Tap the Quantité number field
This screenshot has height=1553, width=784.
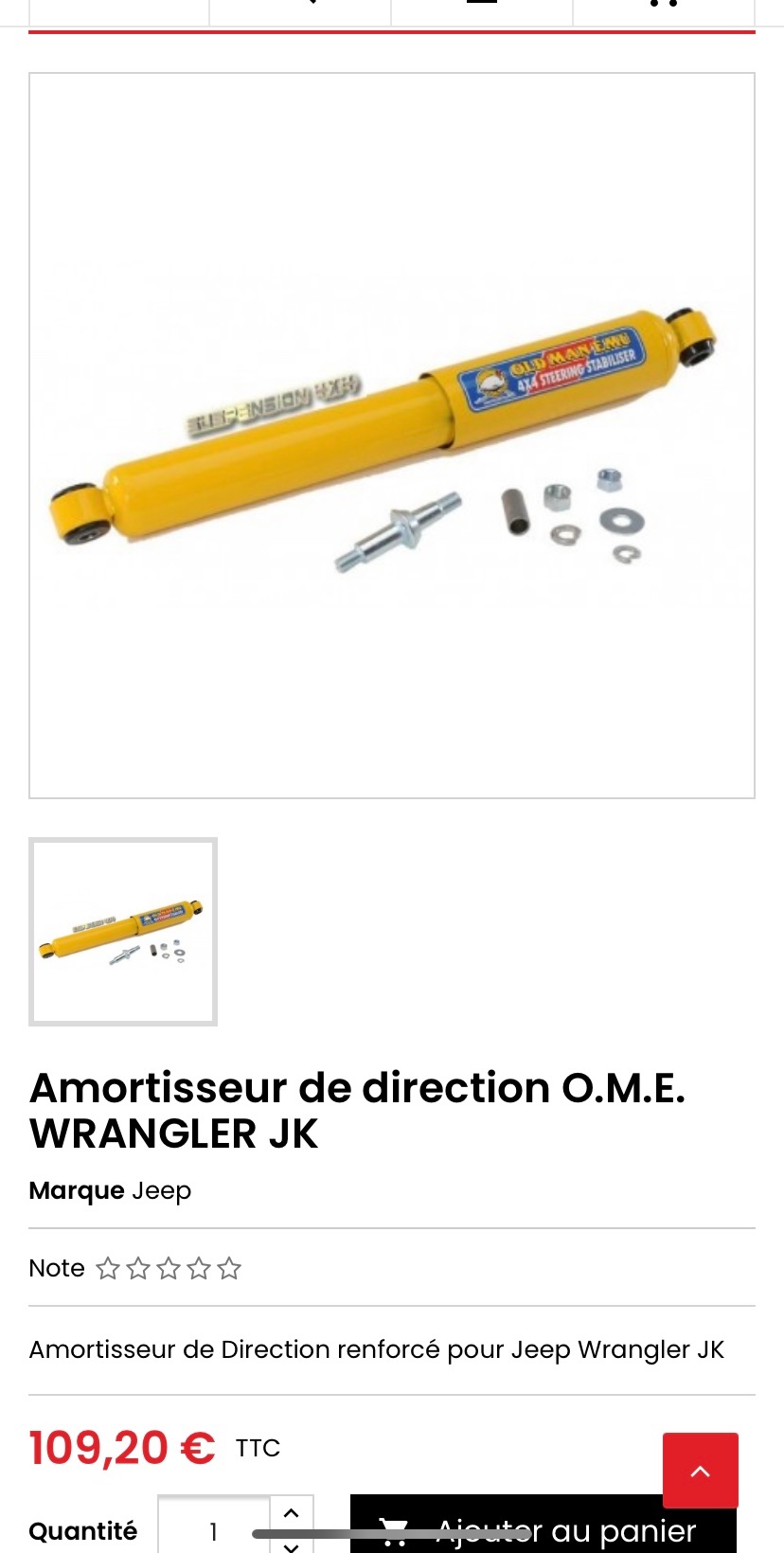tap(214, 1526)
